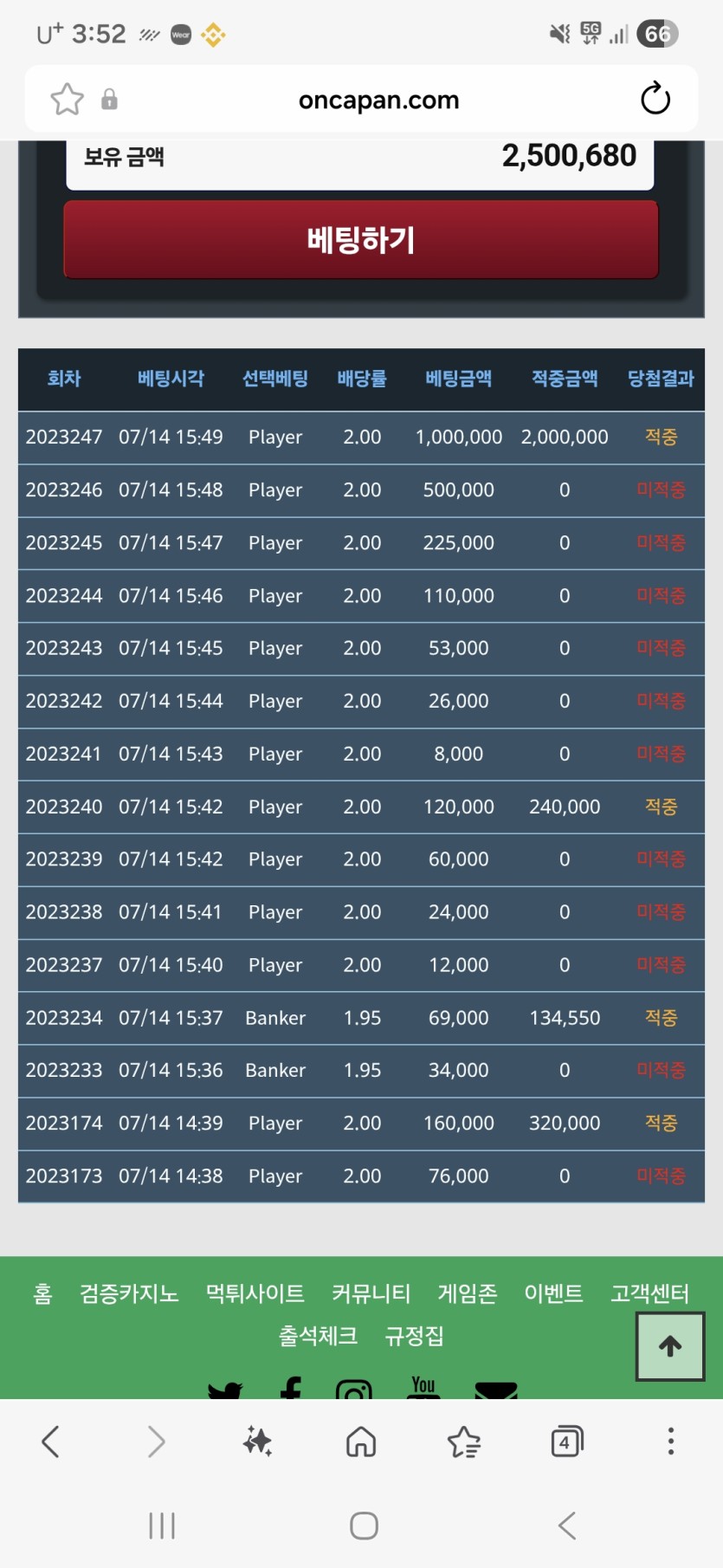The image size is (723, 1568).
Task: Go to the 이벤트 page
Action: pyautogui.click(x=553, y=1293)
